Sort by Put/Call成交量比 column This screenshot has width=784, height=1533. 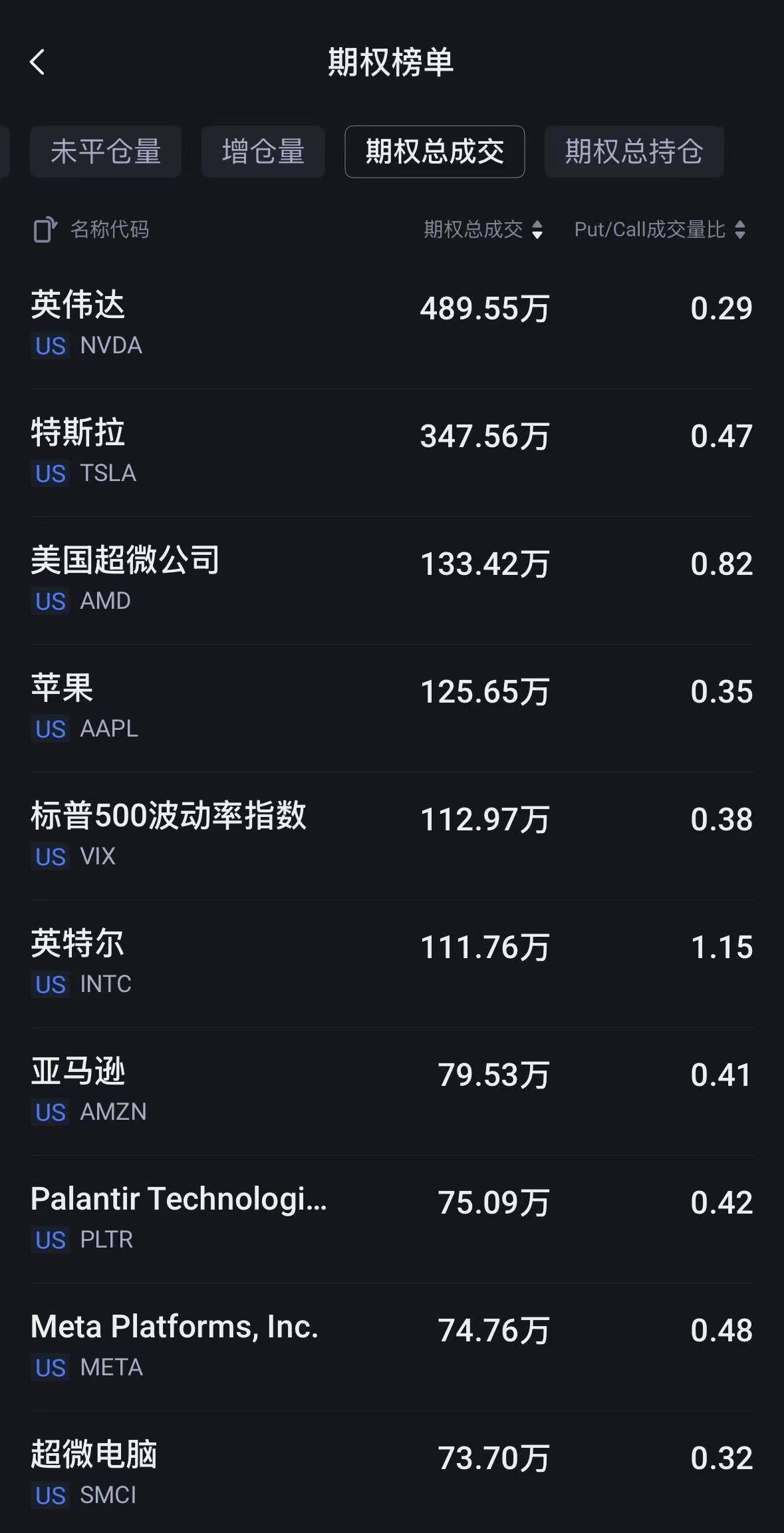click(660, 230)
